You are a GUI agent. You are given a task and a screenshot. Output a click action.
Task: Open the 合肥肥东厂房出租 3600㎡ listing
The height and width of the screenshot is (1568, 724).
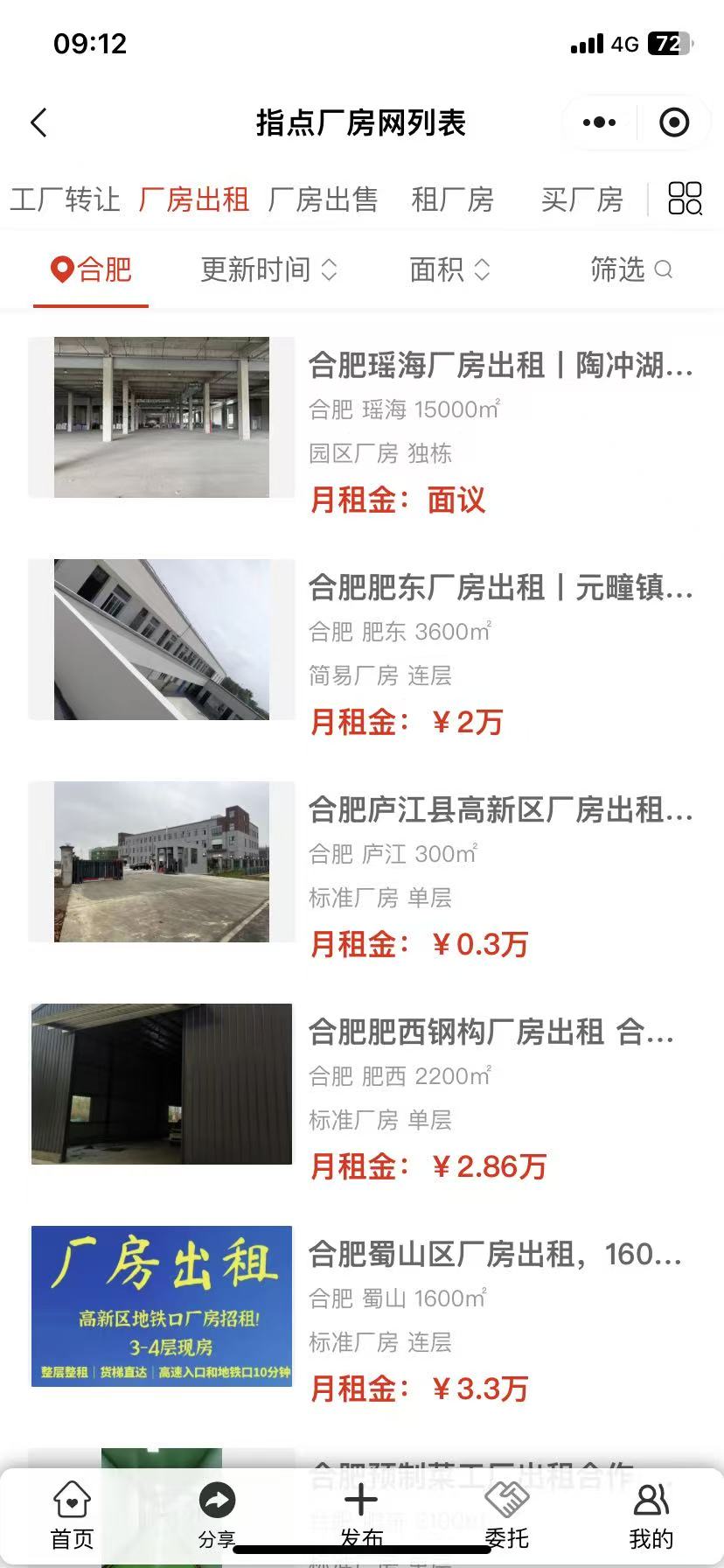coord(500,587)
